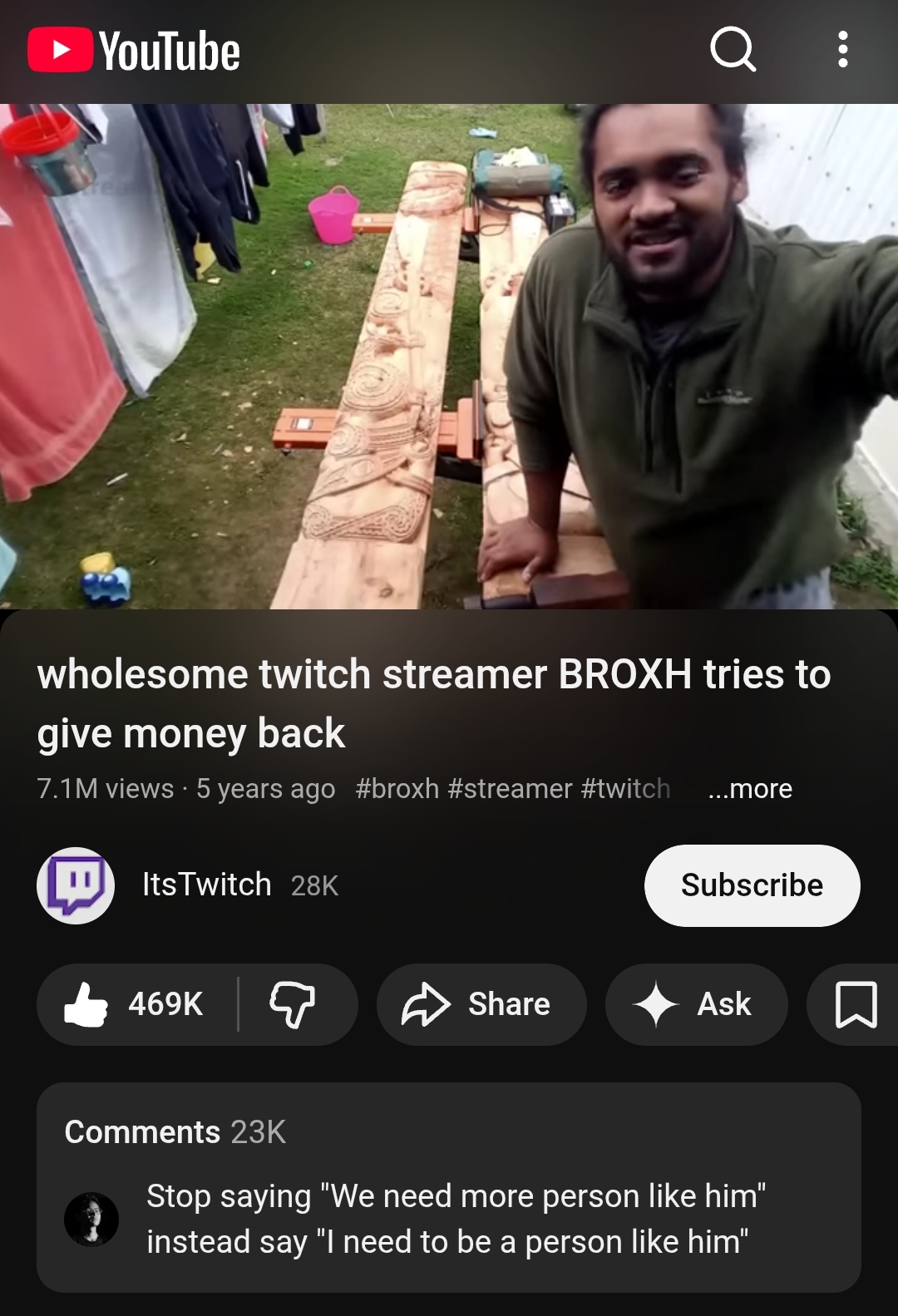The width and height of the screenshot is (898, 1316).
Task: Open YouTube search
Action: click(x=733, y=50)
